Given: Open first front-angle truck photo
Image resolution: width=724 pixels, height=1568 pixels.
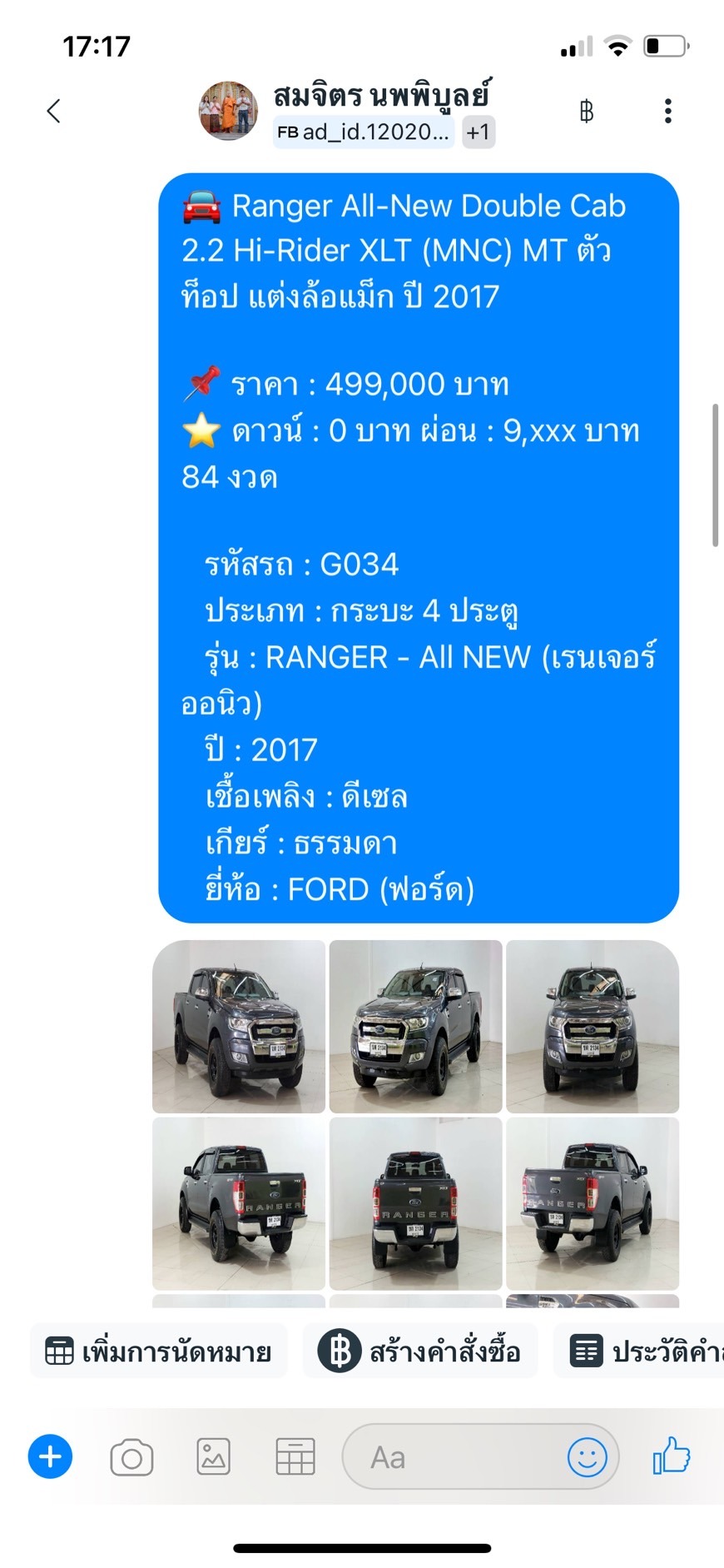Looking at the screenshot, I should click(x=239, y=1026).
